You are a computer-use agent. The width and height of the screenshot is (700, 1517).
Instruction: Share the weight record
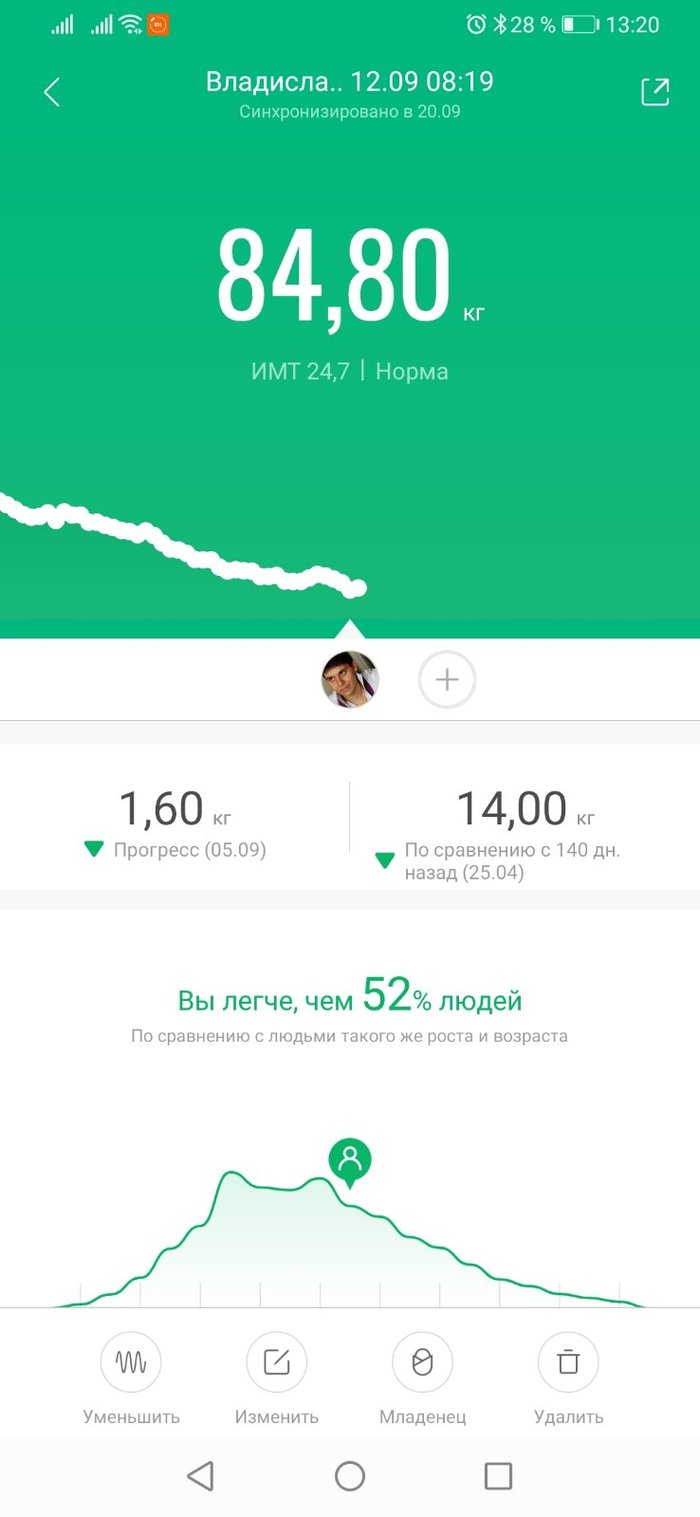point(654,93)
